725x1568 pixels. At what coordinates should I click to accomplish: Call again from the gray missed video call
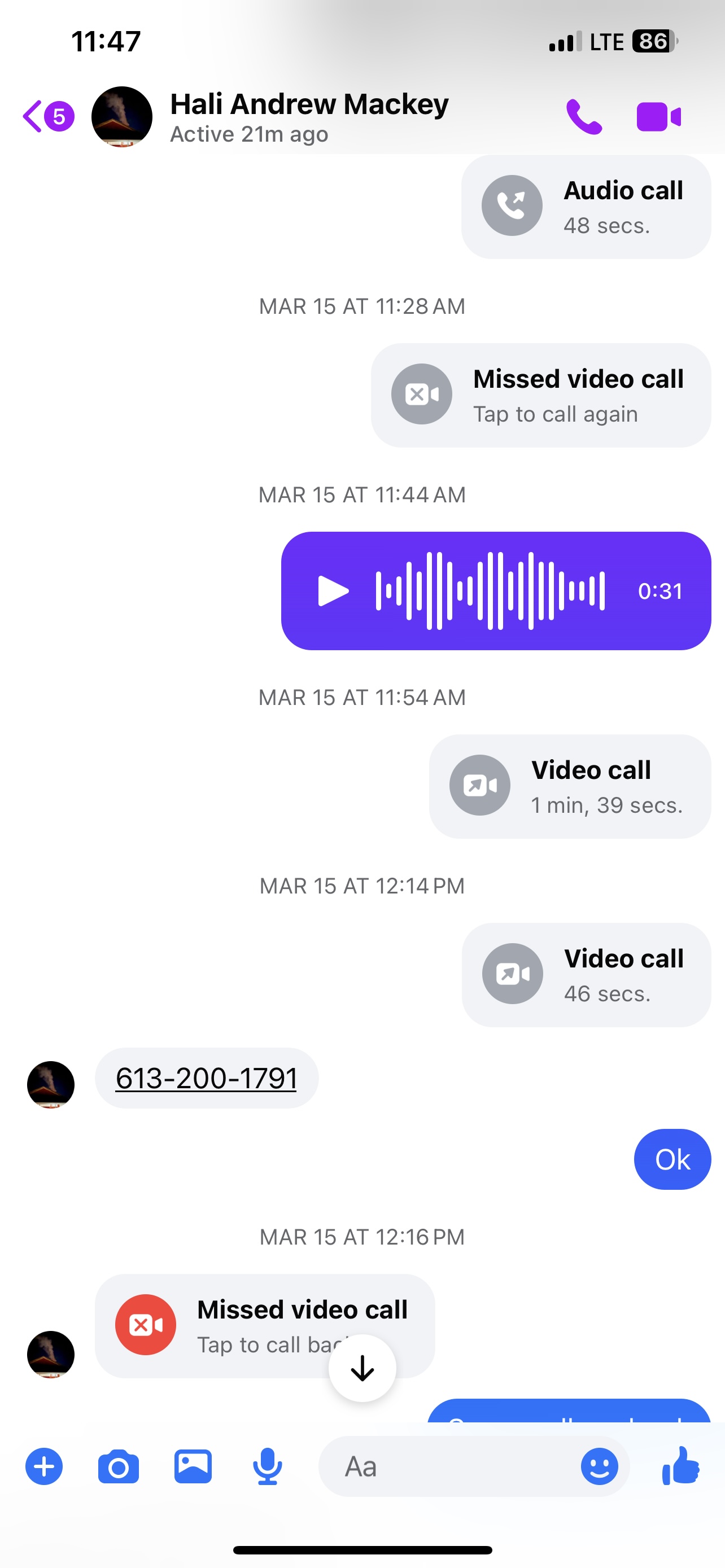tap(540, 396)
